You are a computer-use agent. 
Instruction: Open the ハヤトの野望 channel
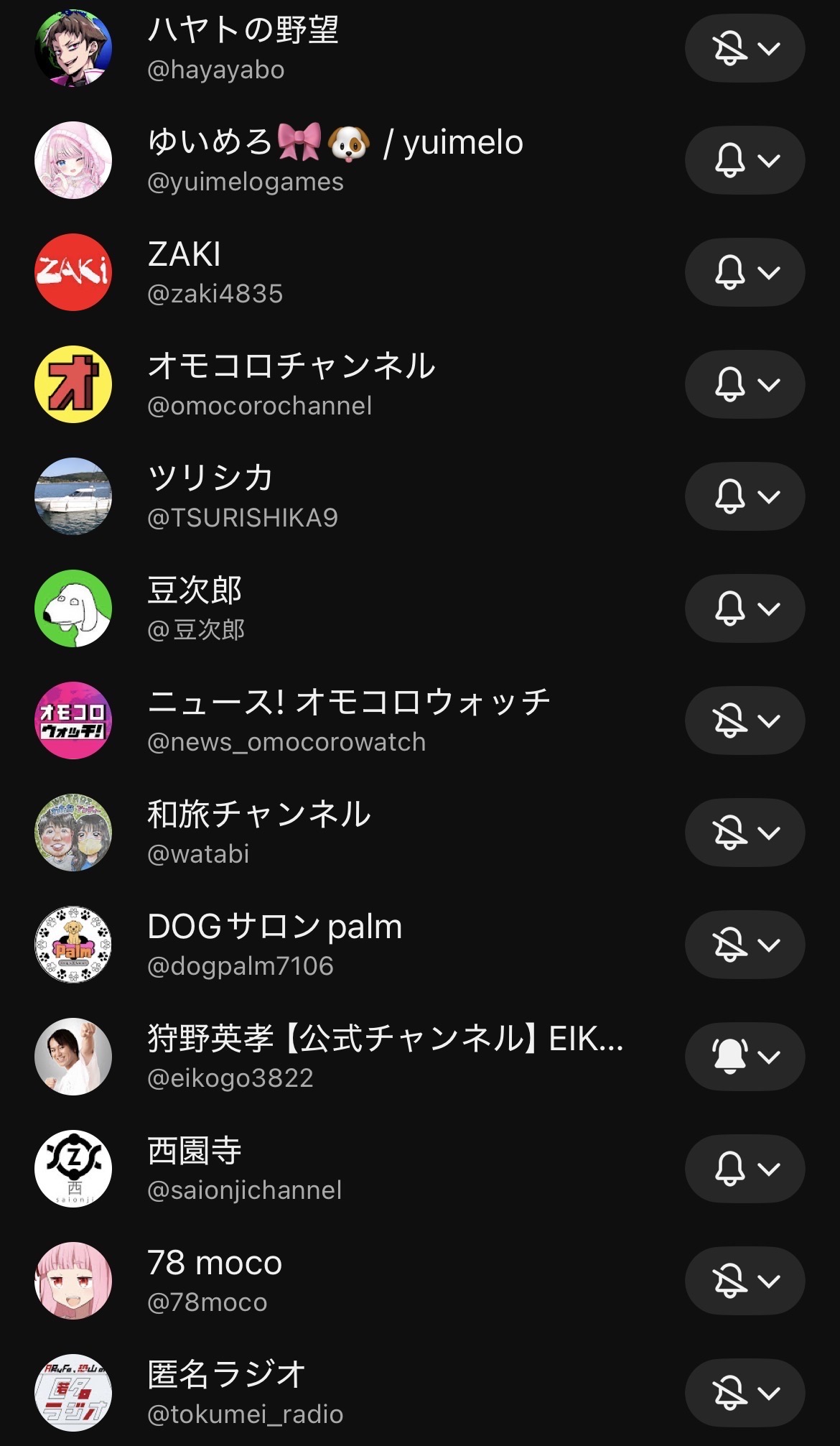243,48
